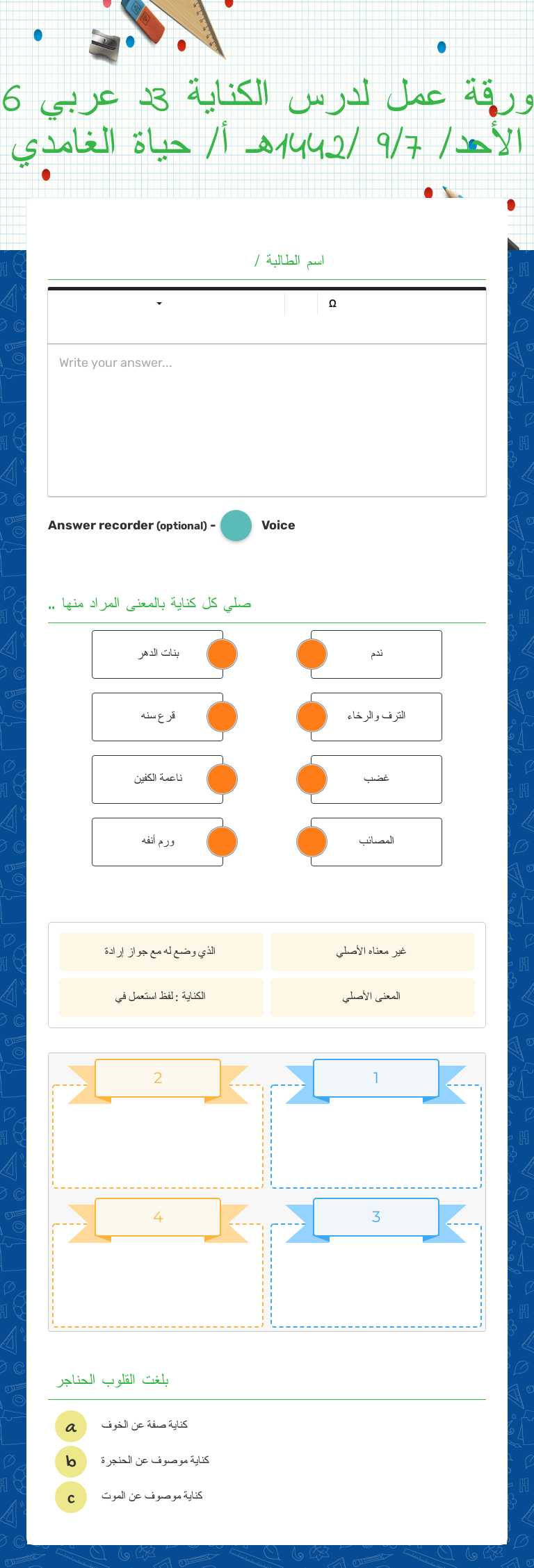The image size is (534, 1568).
Task: Pick the tile الذي وضع له مع جواز إرادة
Action: (161, 951)
